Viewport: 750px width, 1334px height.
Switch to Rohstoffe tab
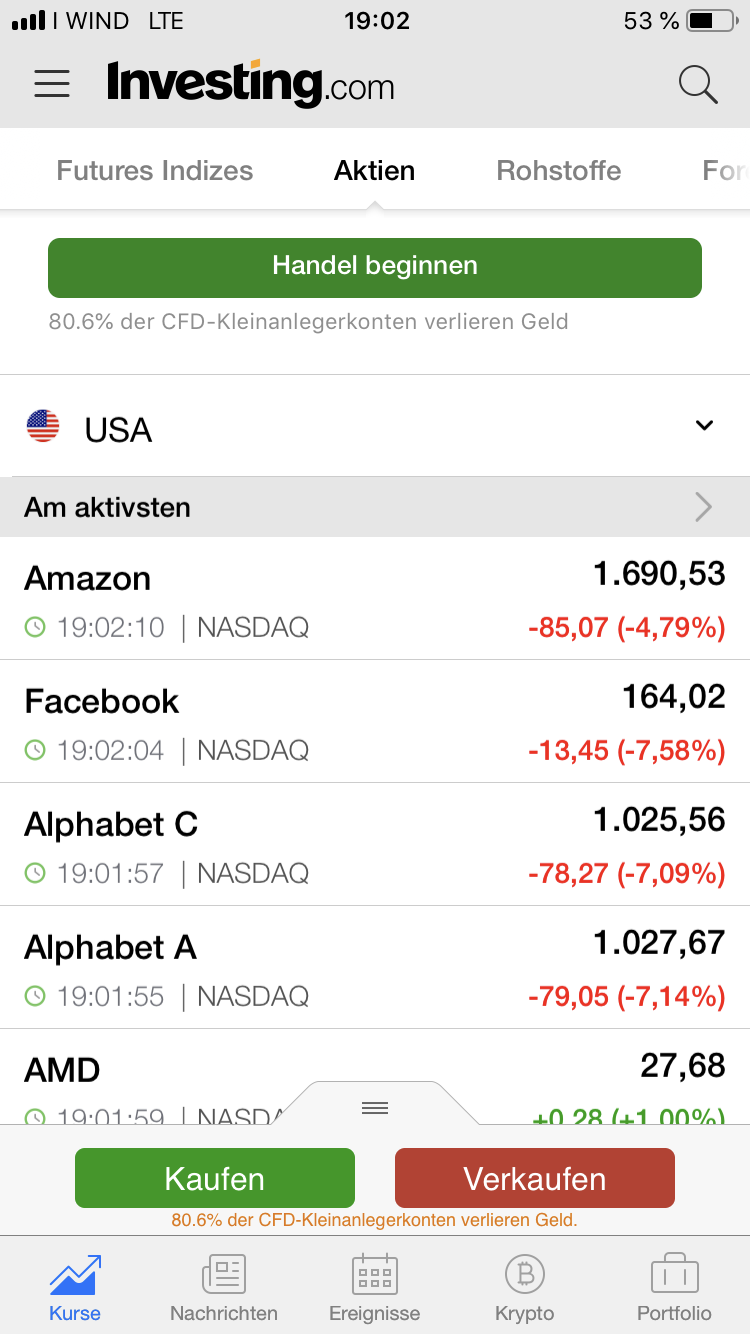pos(558,171)
